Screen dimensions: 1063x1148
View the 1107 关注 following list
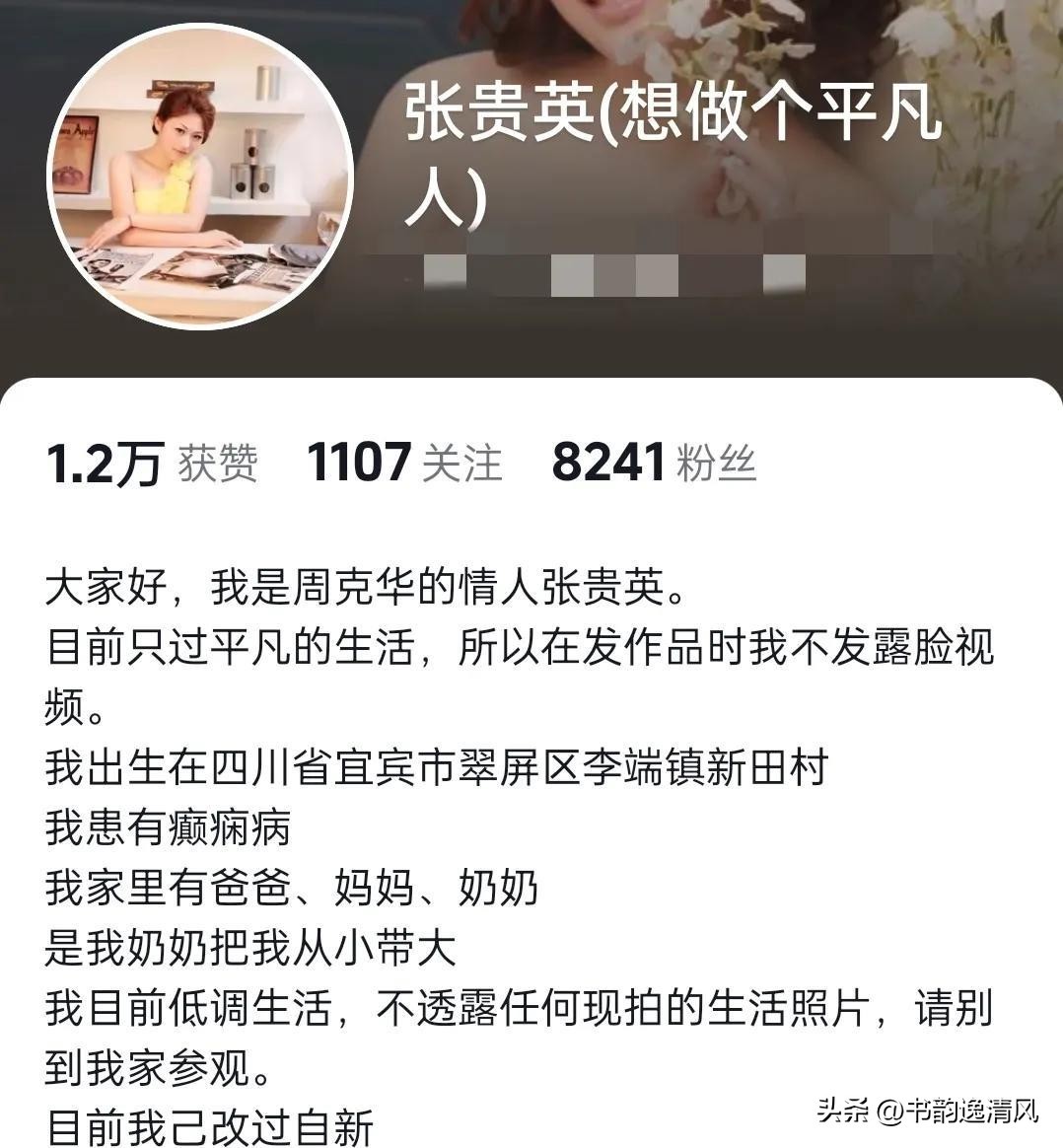[404, 463]
